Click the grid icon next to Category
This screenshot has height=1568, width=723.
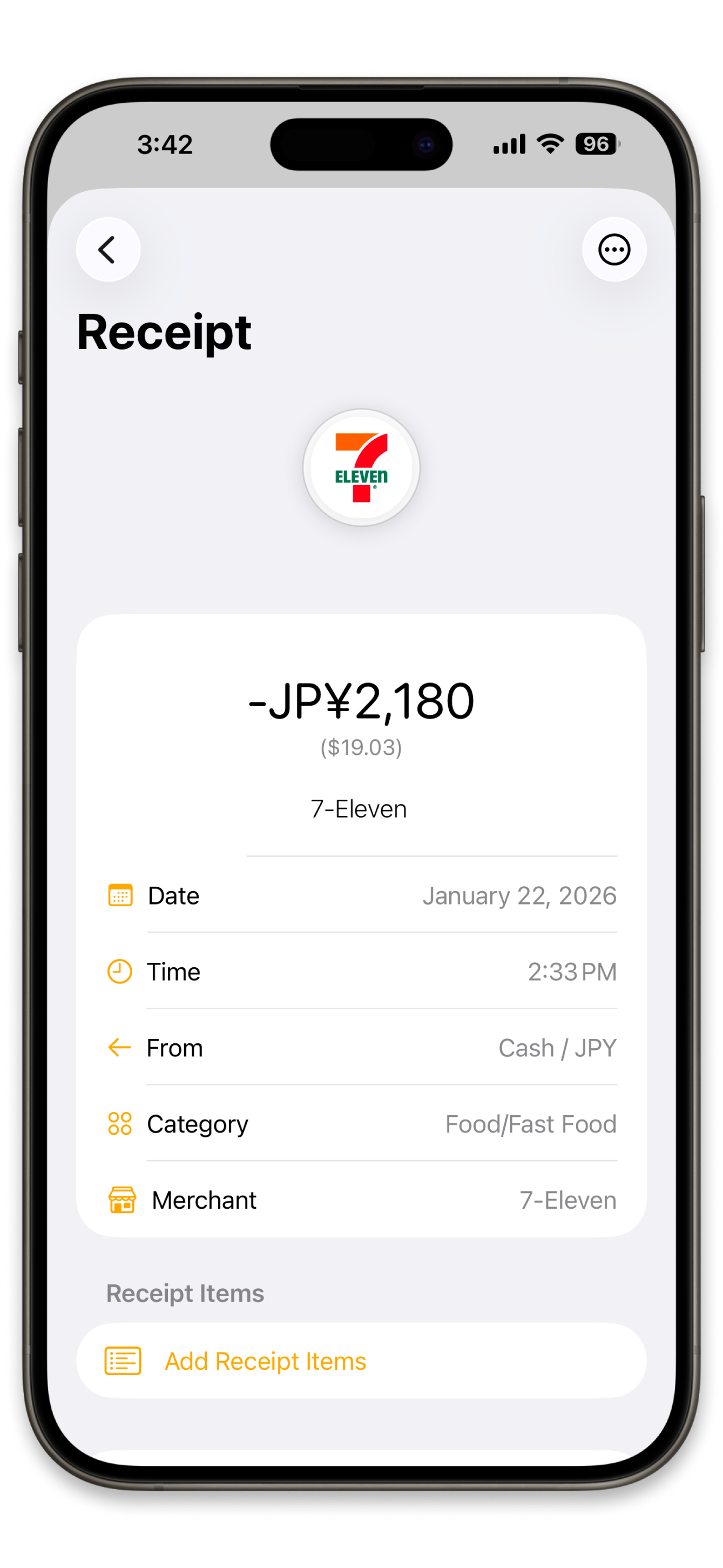click(121, 1124)
